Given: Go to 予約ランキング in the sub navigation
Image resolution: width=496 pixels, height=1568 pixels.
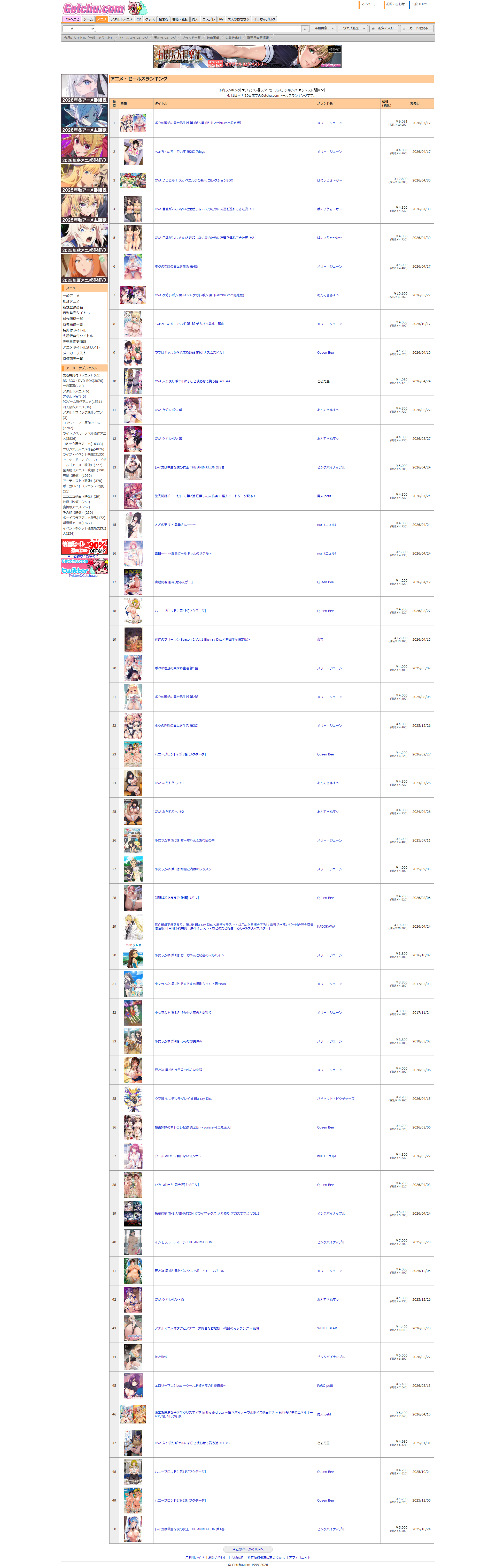Looking at the screenshot, I should coord(165,38).
